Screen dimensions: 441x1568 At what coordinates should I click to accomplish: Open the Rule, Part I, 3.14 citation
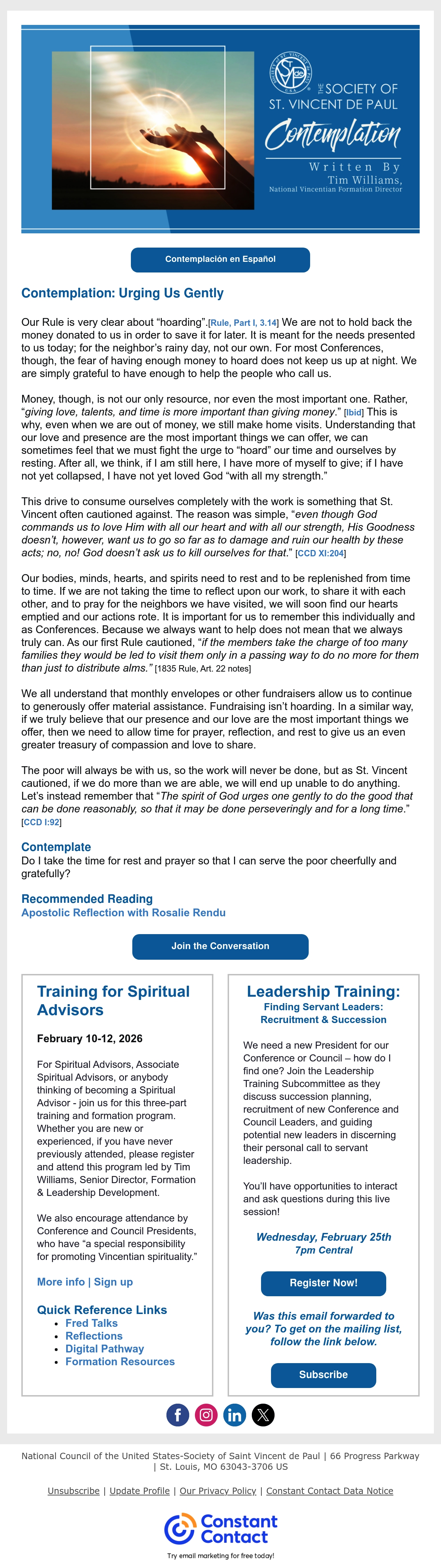[243, 323]
